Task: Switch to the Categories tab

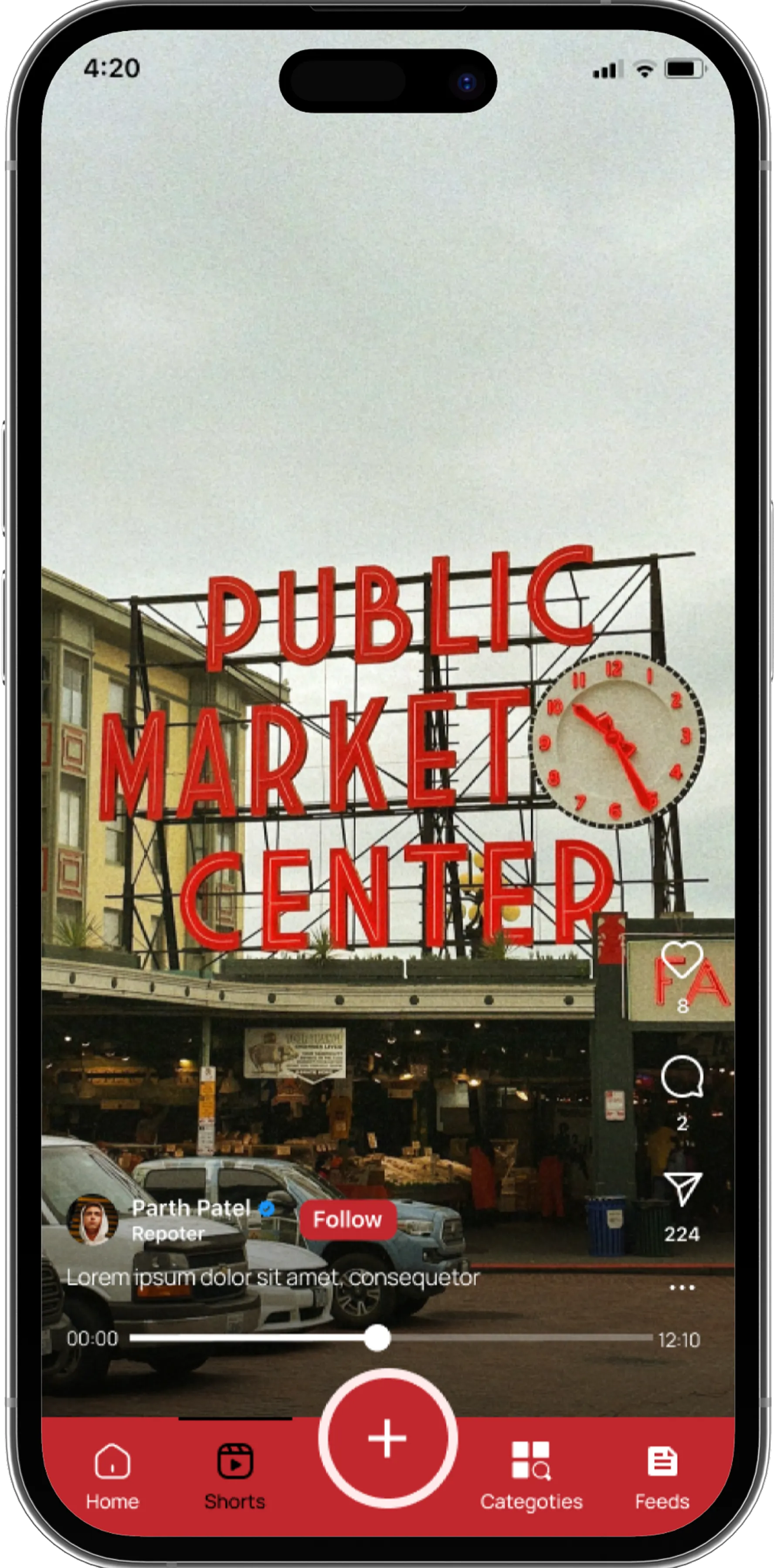Action: point(531,1473)
